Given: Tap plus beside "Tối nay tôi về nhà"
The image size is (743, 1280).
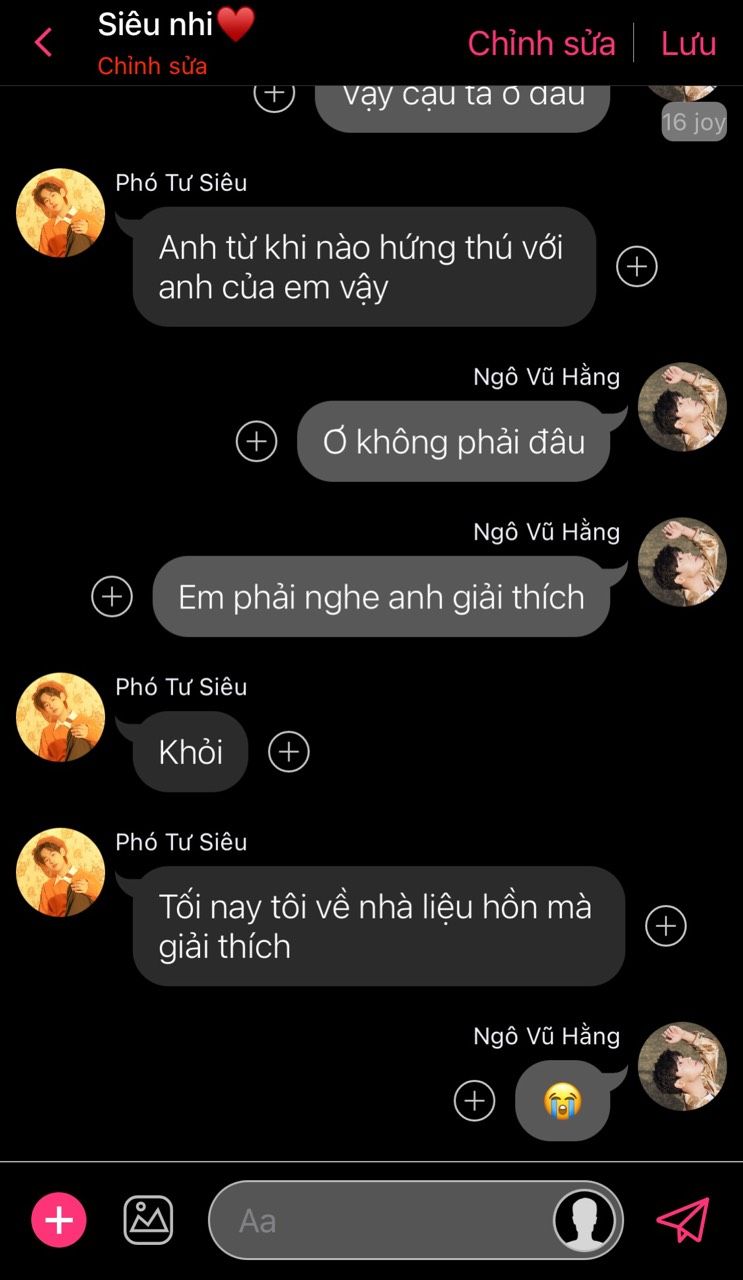Looking at the screenshot, I should click(x=666, y=926).
